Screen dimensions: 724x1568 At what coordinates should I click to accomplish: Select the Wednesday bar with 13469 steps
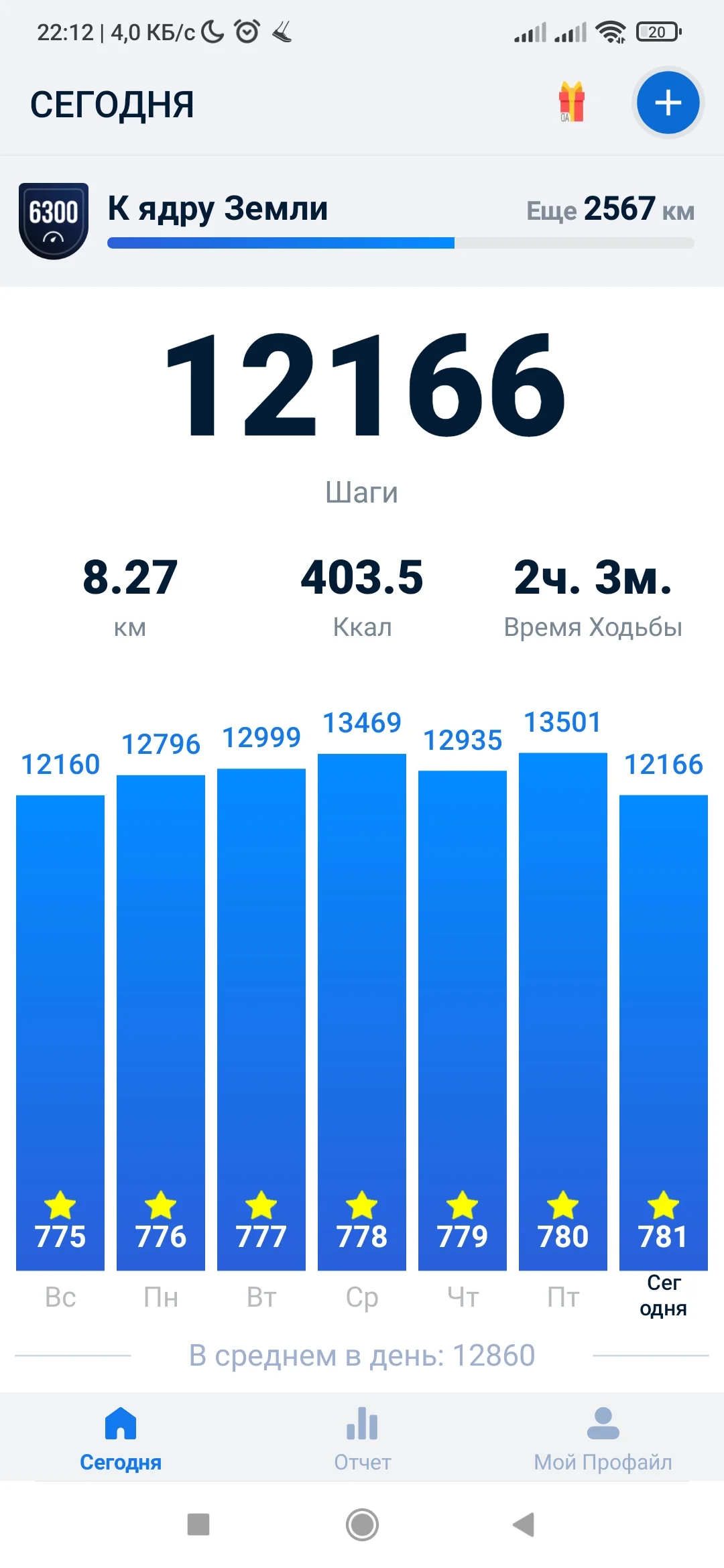pyautogui.click(x=362, y=1012)
